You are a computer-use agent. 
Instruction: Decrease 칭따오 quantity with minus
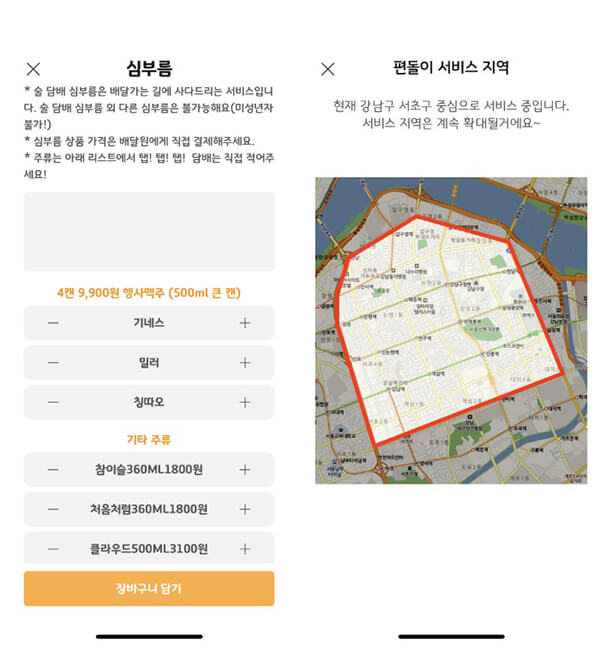53,402
